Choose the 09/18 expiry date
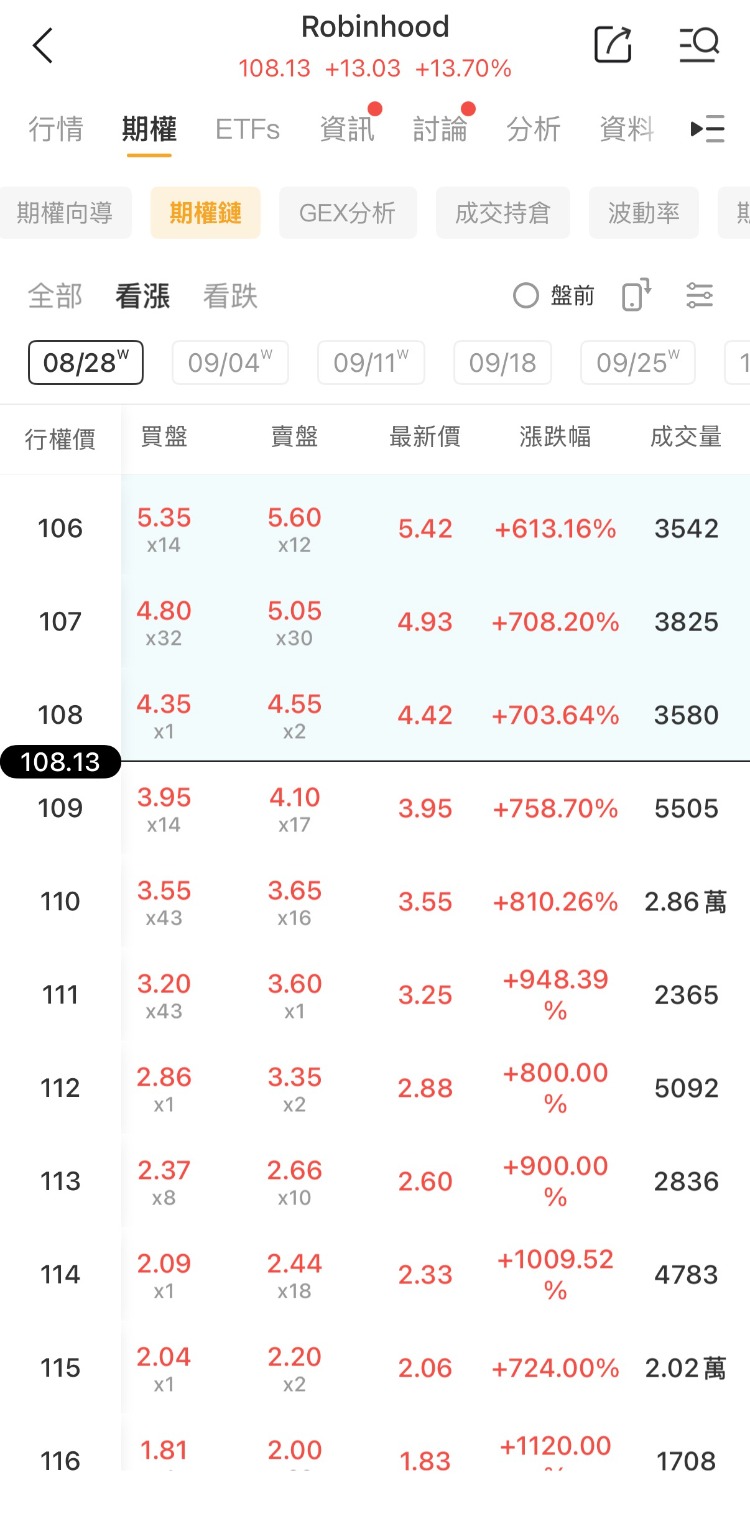Viewport: 750px width, 1534px height. tap(503, 362)
